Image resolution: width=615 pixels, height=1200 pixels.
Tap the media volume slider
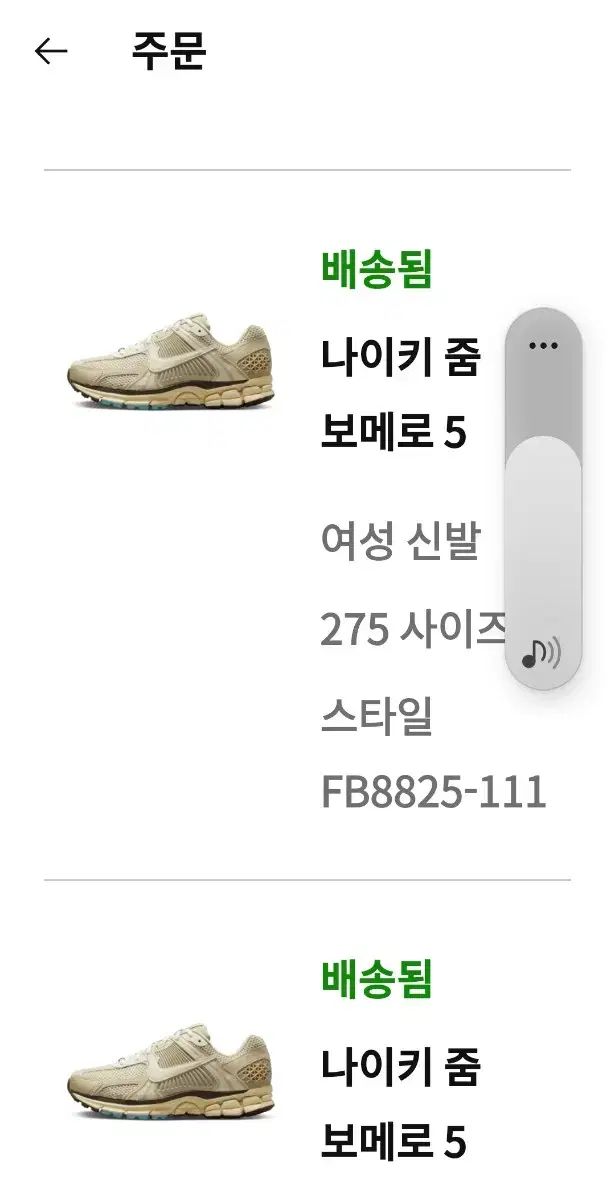[543, 520]
